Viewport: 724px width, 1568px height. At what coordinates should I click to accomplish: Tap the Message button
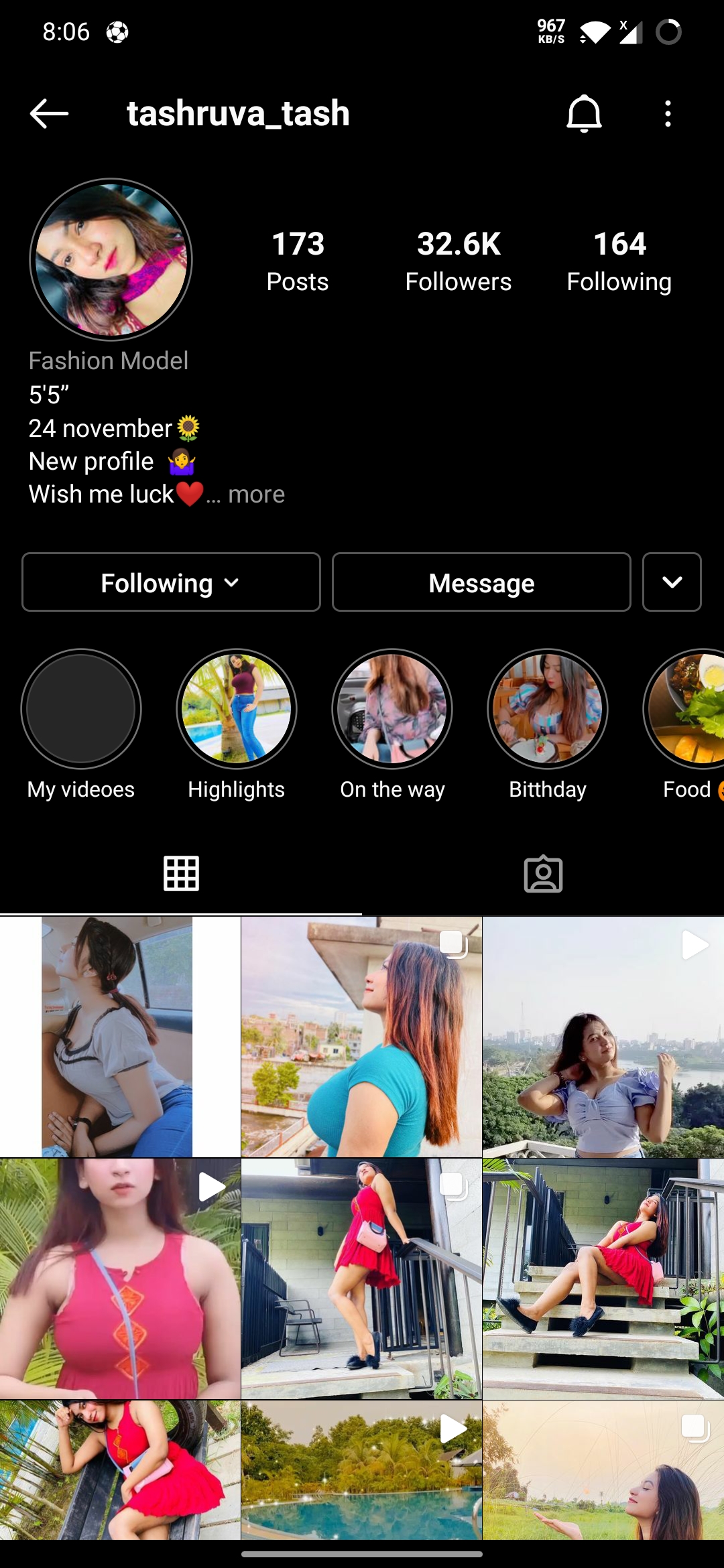(481, 582)
